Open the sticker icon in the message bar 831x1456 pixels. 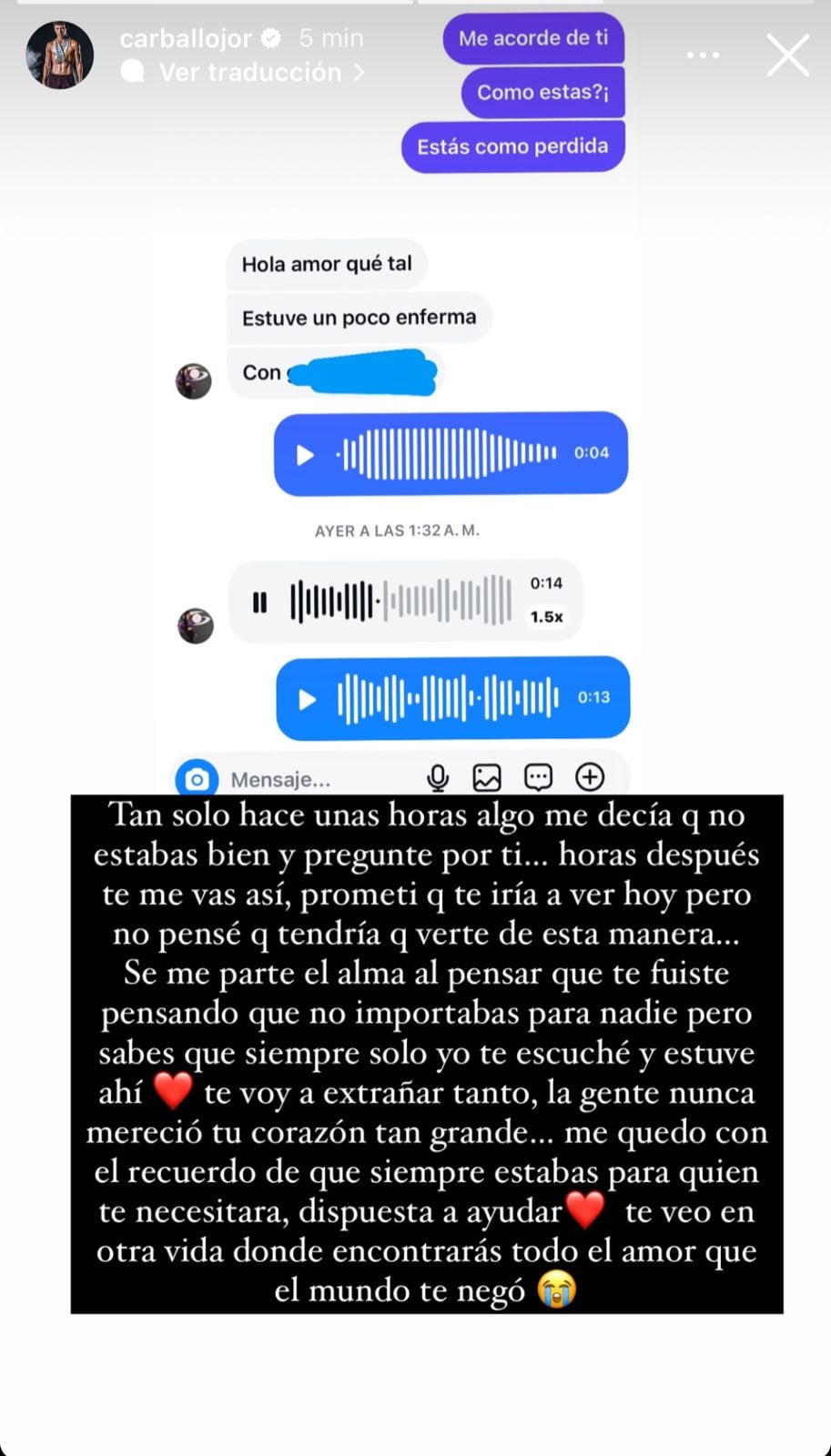(x=539, y=777)
